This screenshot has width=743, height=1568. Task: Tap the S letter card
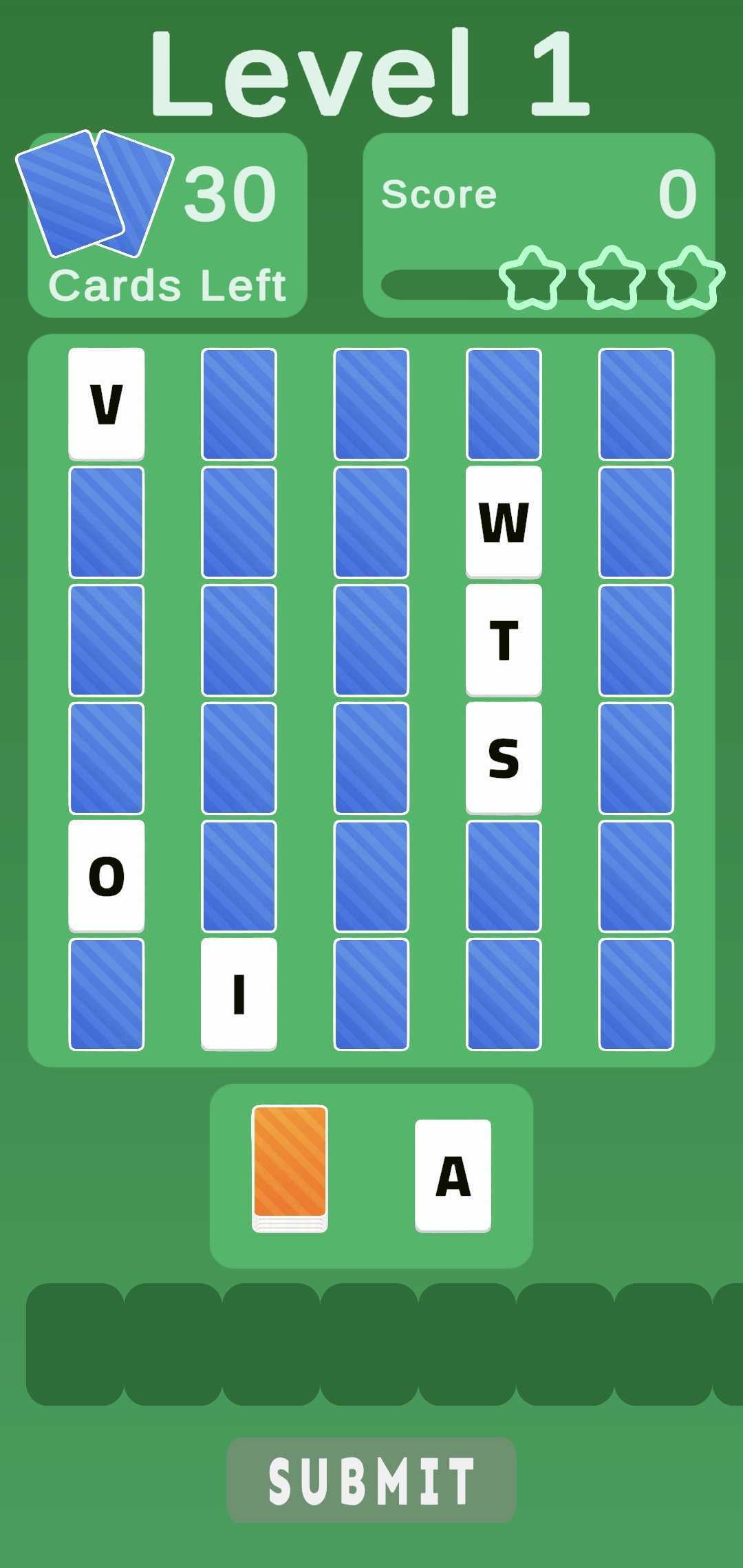pos(504,758)
